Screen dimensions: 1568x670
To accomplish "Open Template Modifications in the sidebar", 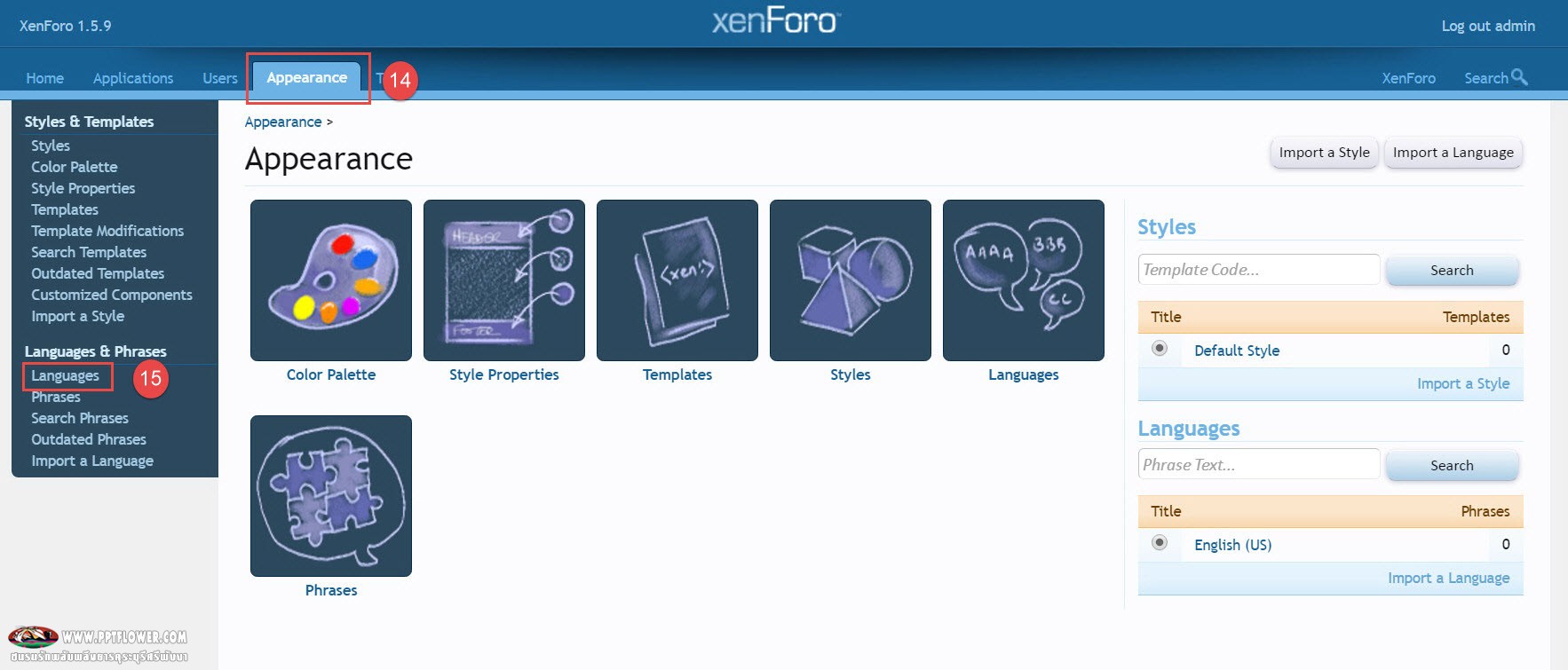I will [107, 231].
